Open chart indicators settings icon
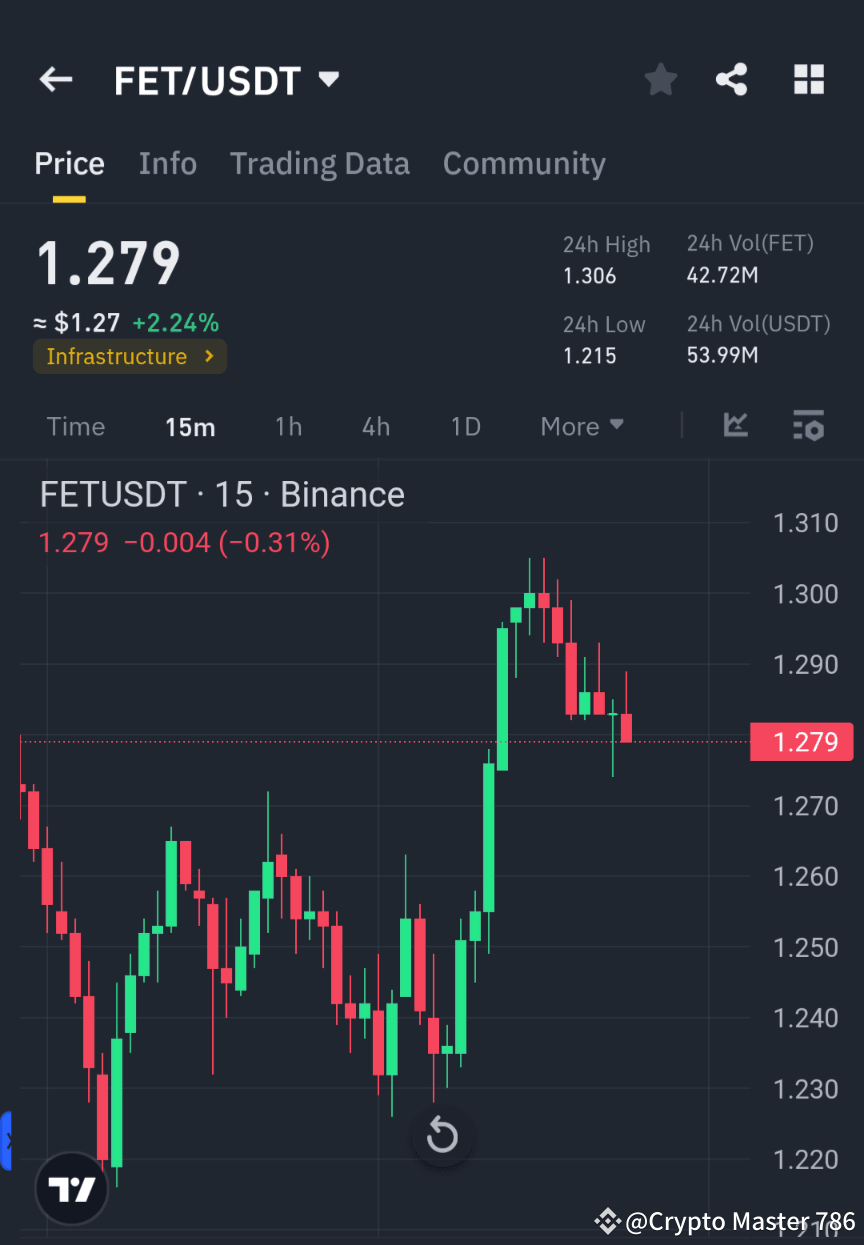This screenshot has width=864, height=1245. point(808,426)
